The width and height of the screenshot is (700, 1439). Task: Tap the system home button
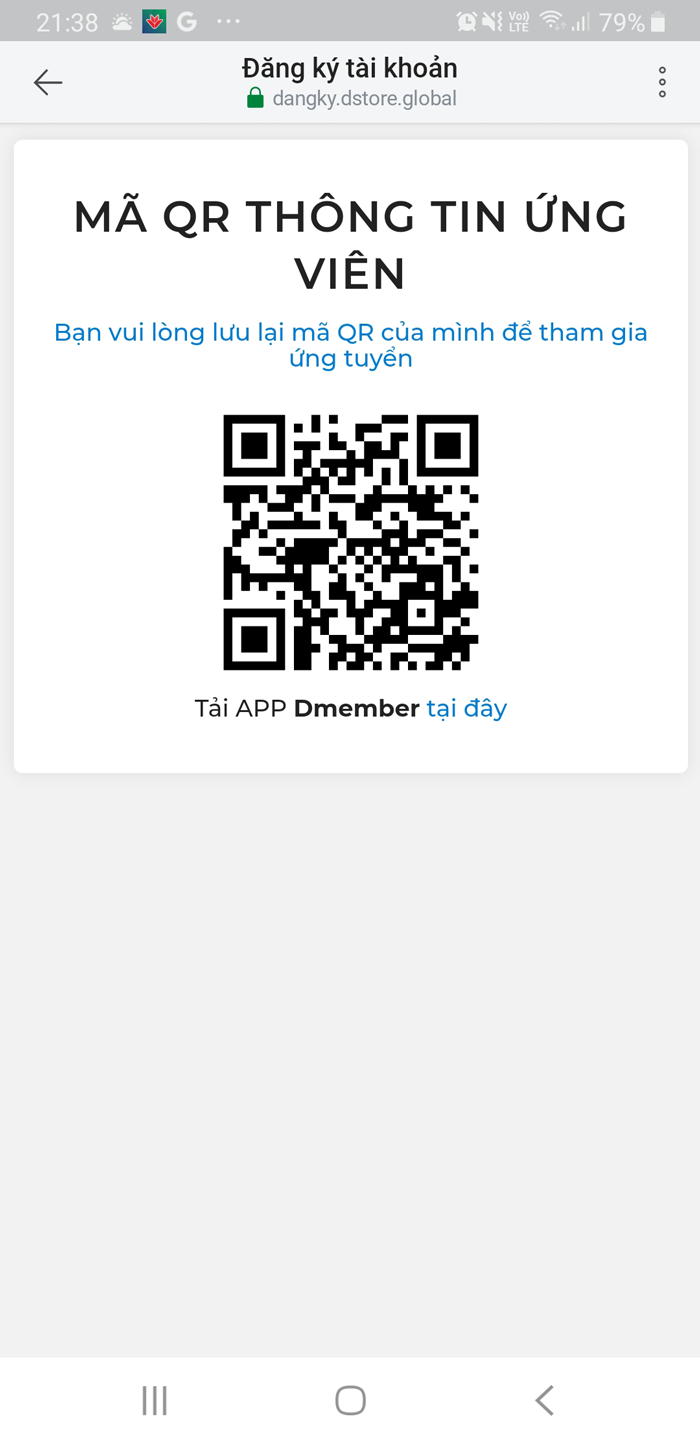pos(350,1400)
